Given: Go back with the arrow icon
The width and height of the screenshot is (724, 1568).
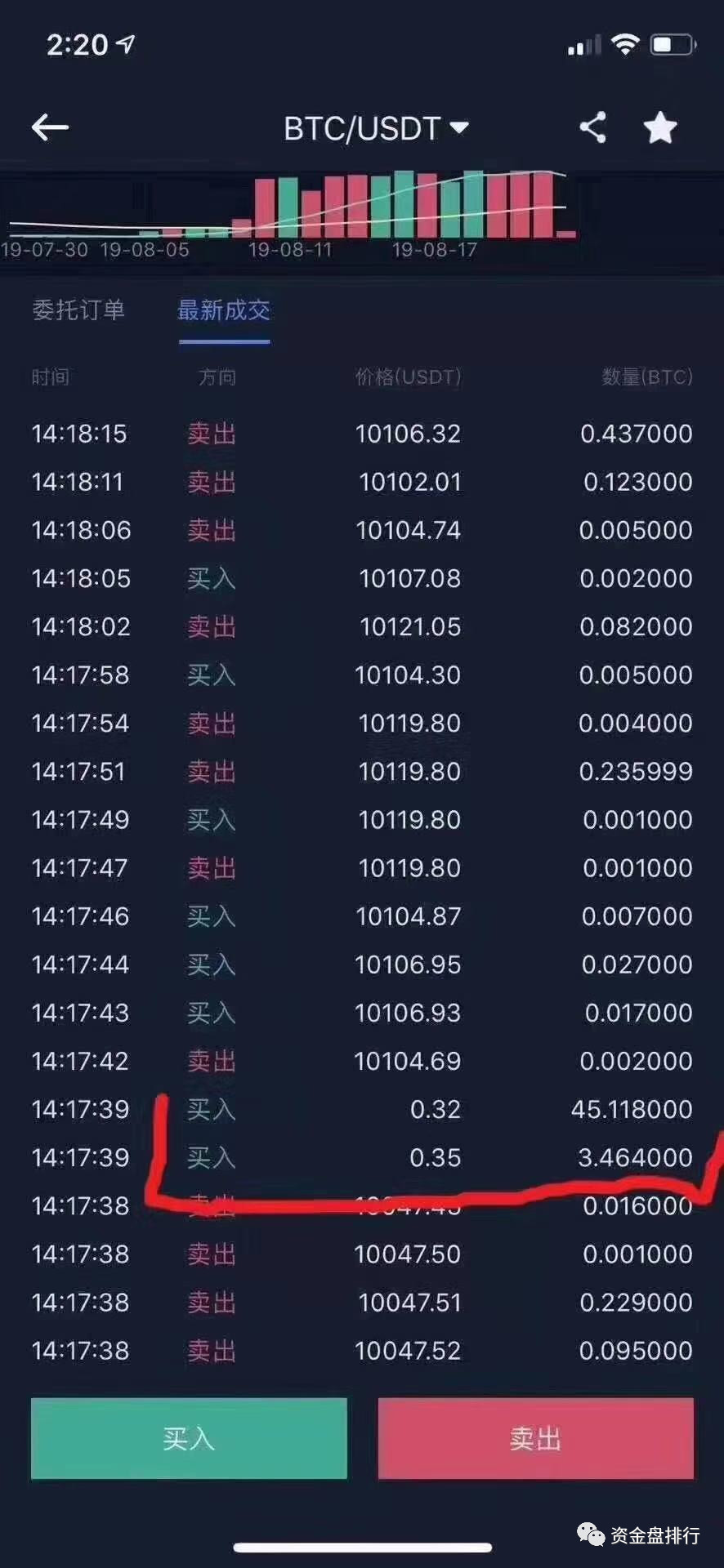Looking at the screenshot, I should pyautogui.click(x=50, y=127).
